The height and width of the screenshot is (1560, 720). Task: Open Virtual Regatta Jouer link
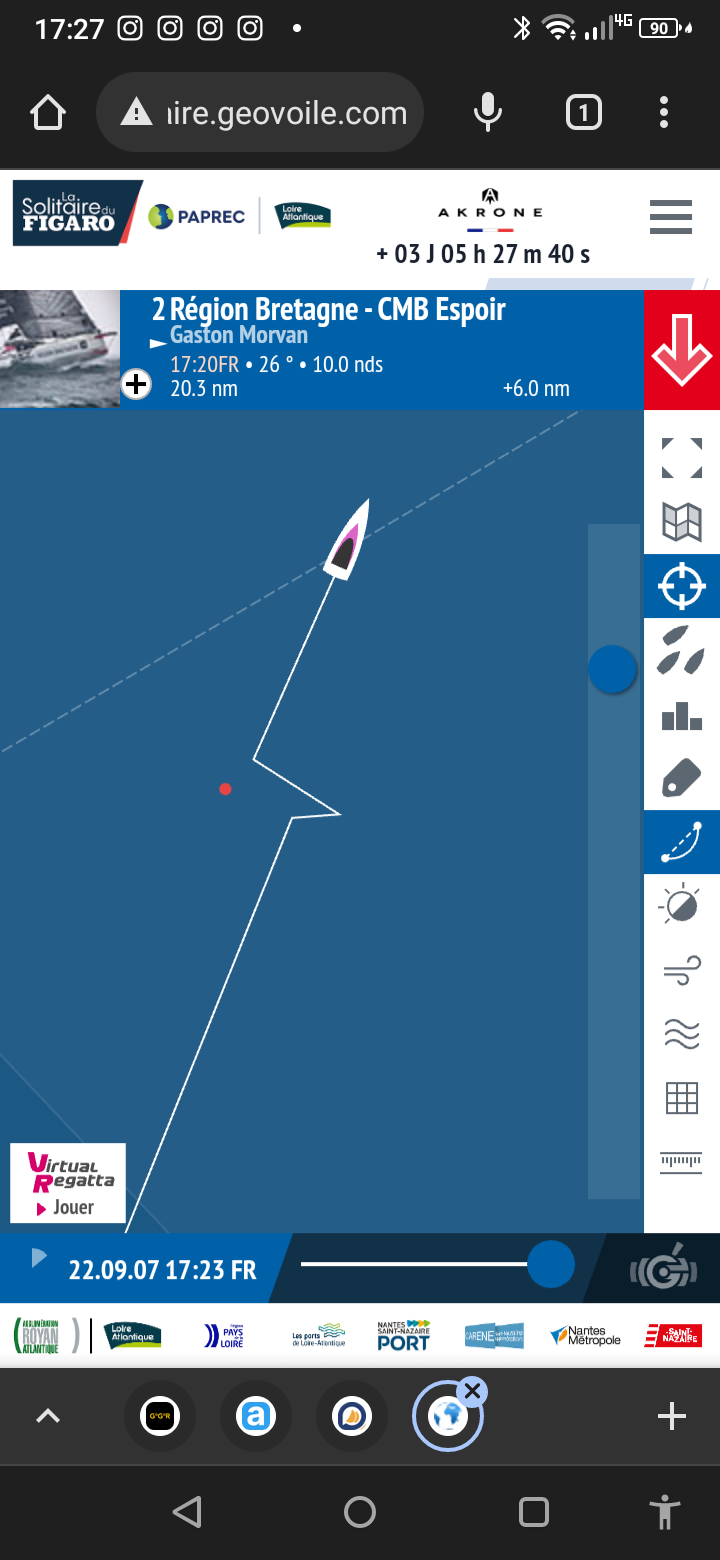pyautogui.click(x=68, y=1183)
